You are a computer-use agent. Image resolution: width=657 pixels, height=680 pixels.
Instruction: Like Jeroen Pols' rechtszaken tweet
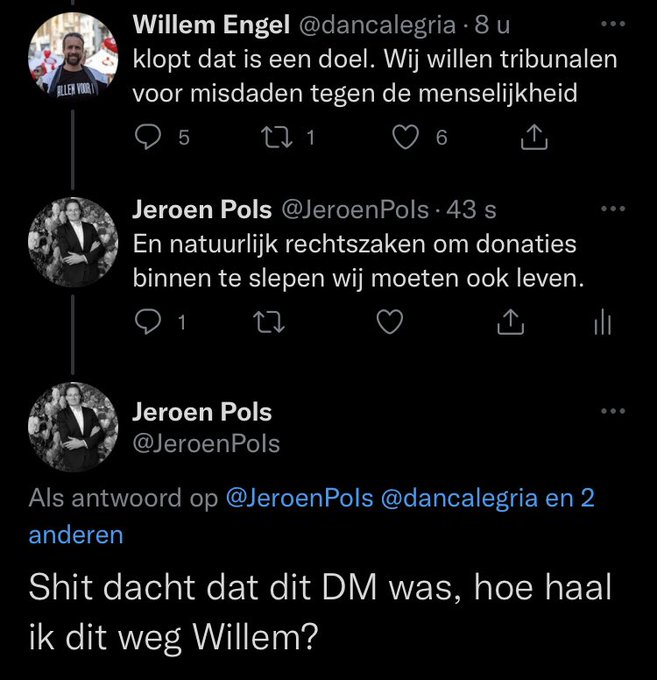coord(390,321)
